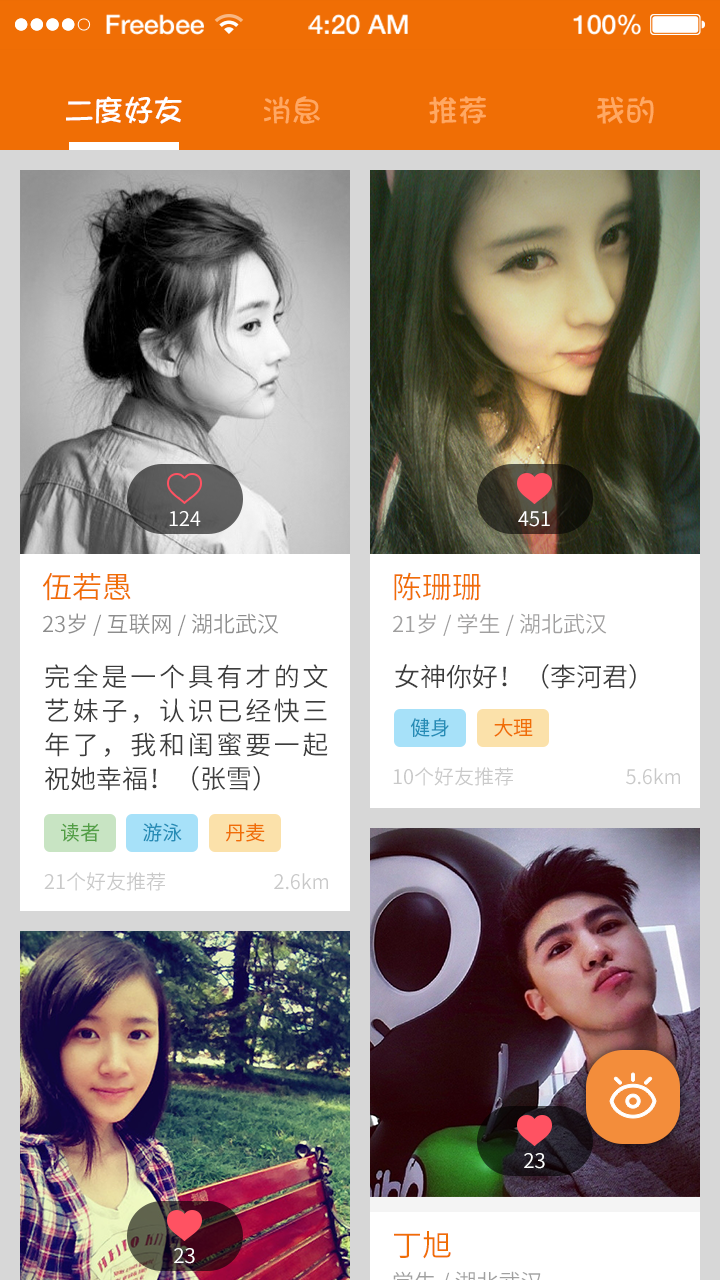Go to the 我的 tab
This screenshot has height=1280, width=720.
pos(625,110)
